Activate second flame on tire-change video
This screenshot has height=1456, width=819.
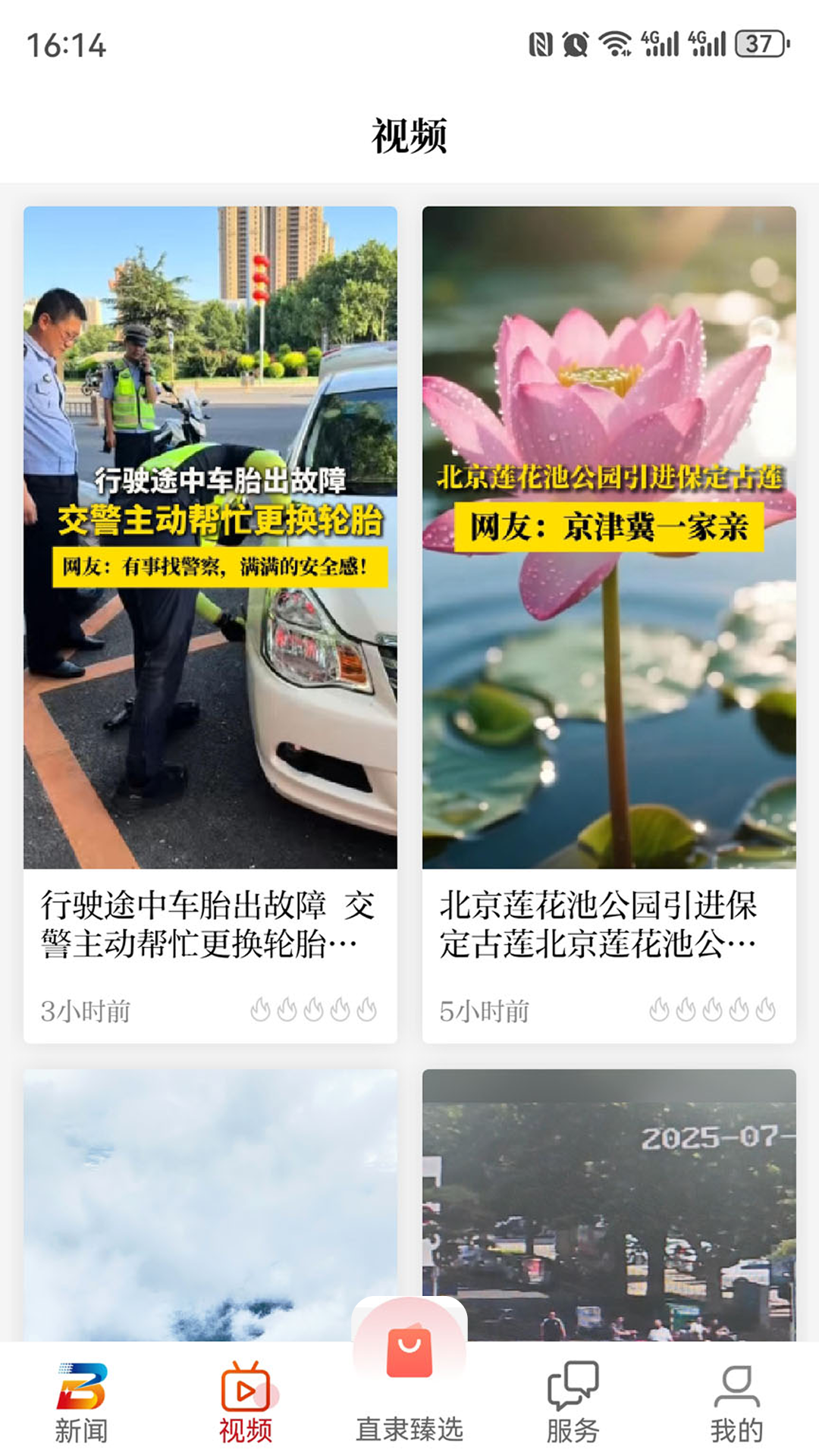(288, 1010)
